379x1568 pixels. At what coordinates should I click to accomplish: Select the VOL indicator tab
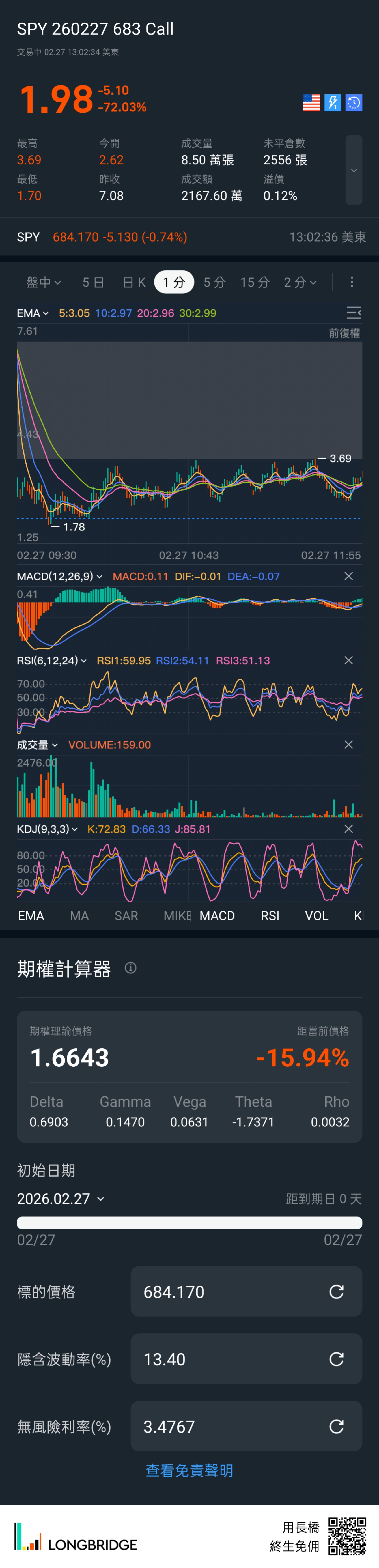316,916
